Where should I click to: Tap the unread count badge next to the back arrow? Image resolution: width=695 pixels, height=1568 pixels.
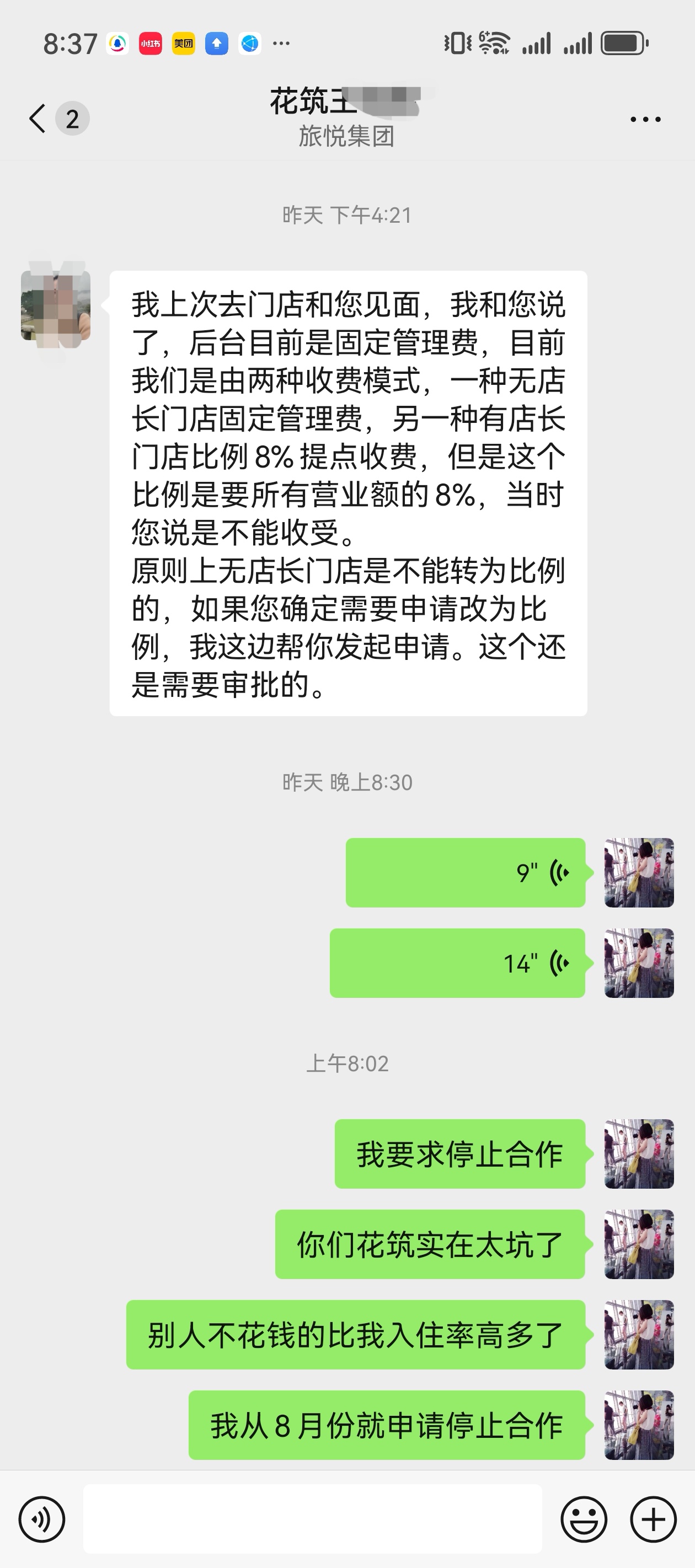pos(72,119)
